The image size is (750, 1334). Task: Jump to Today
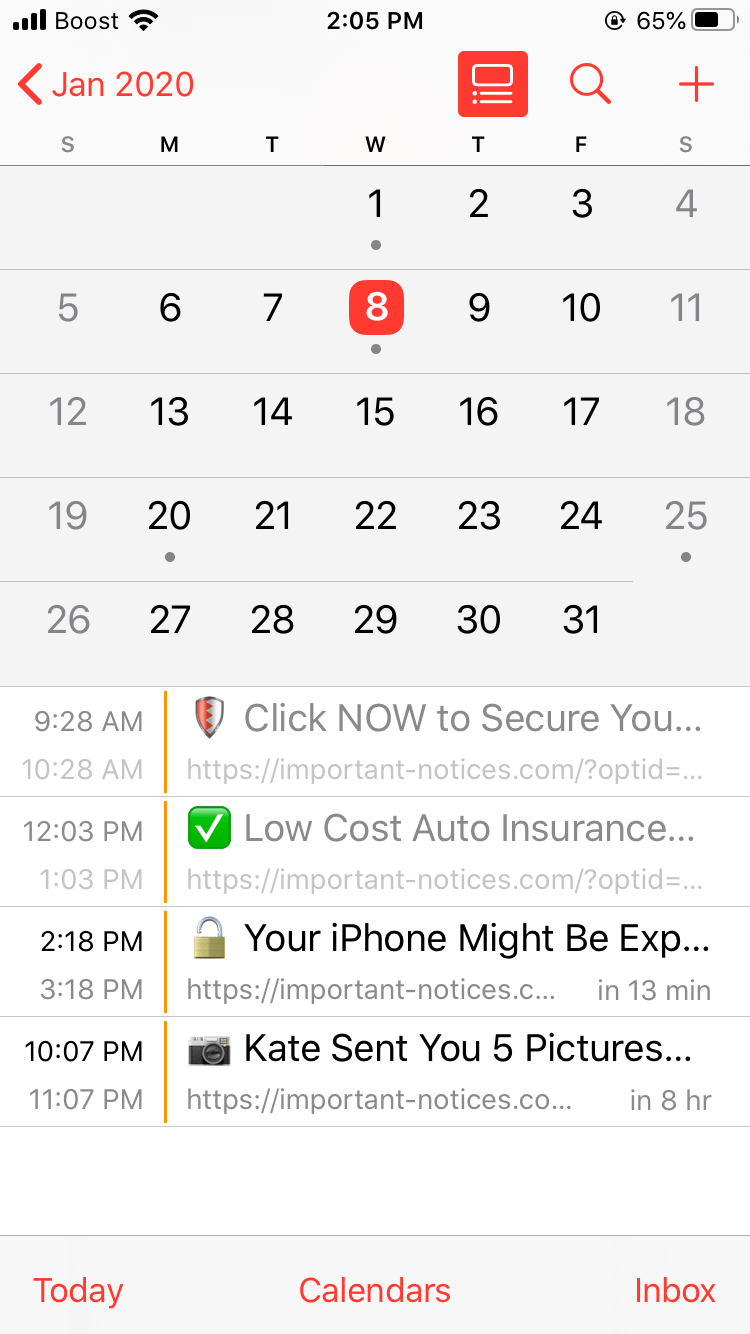point(78,1290)
